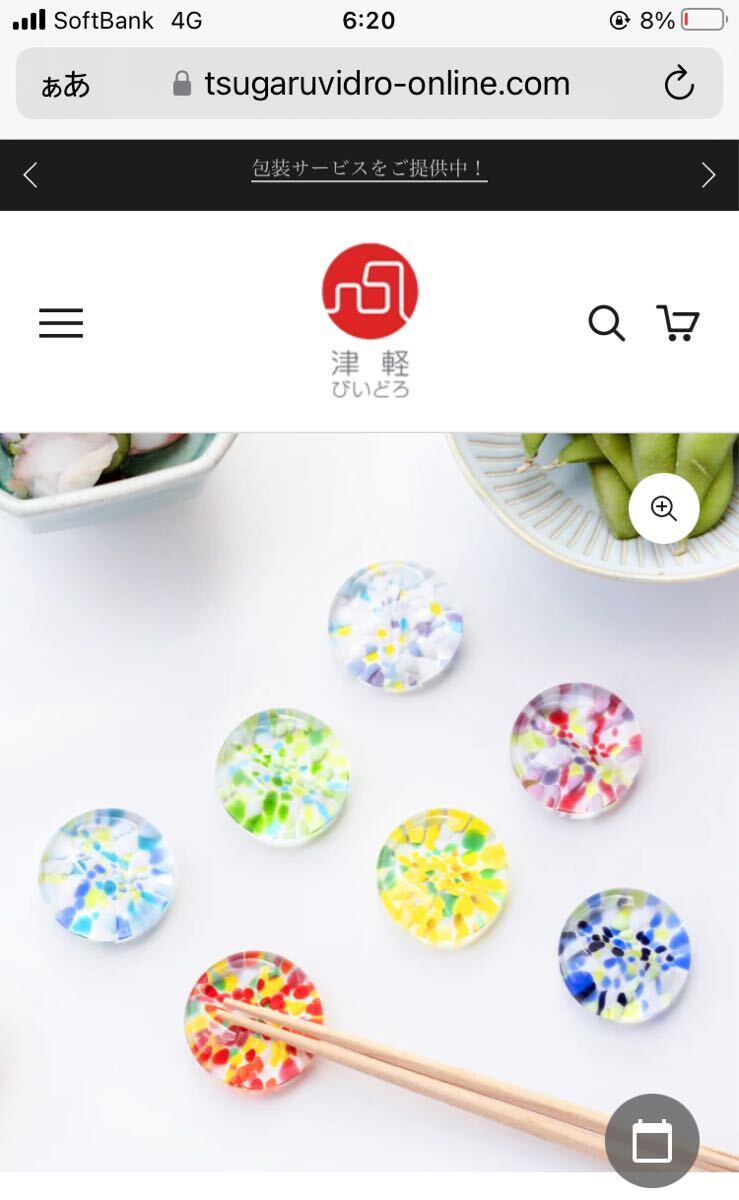
Task: Show the previous announcement banner
Action: 30,175
